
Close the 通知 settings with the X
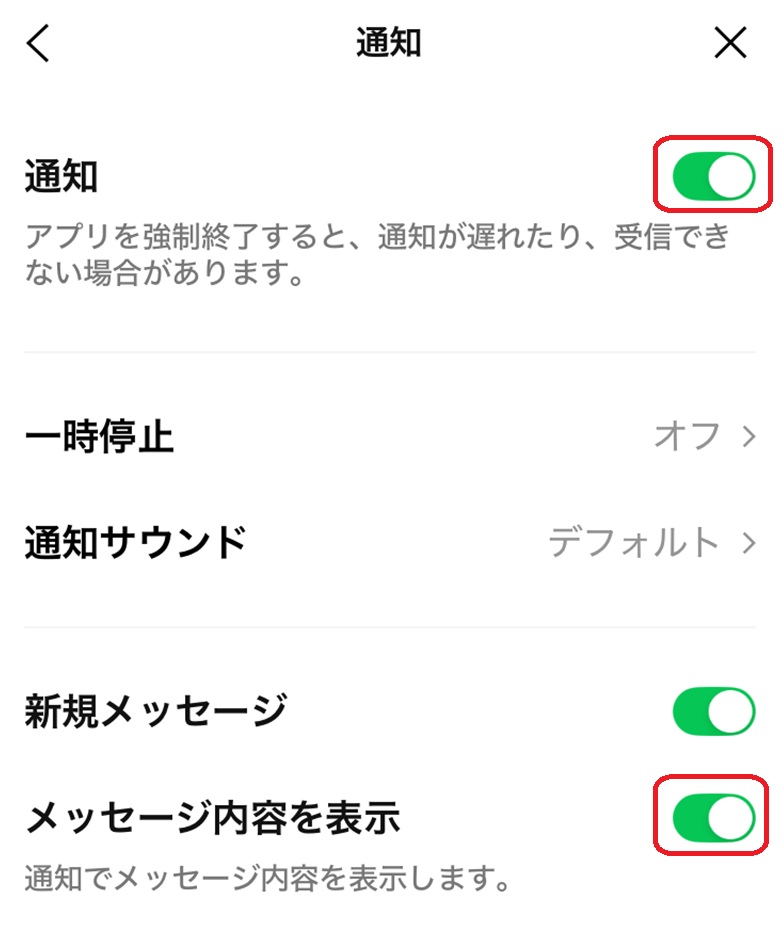point(731,43)
